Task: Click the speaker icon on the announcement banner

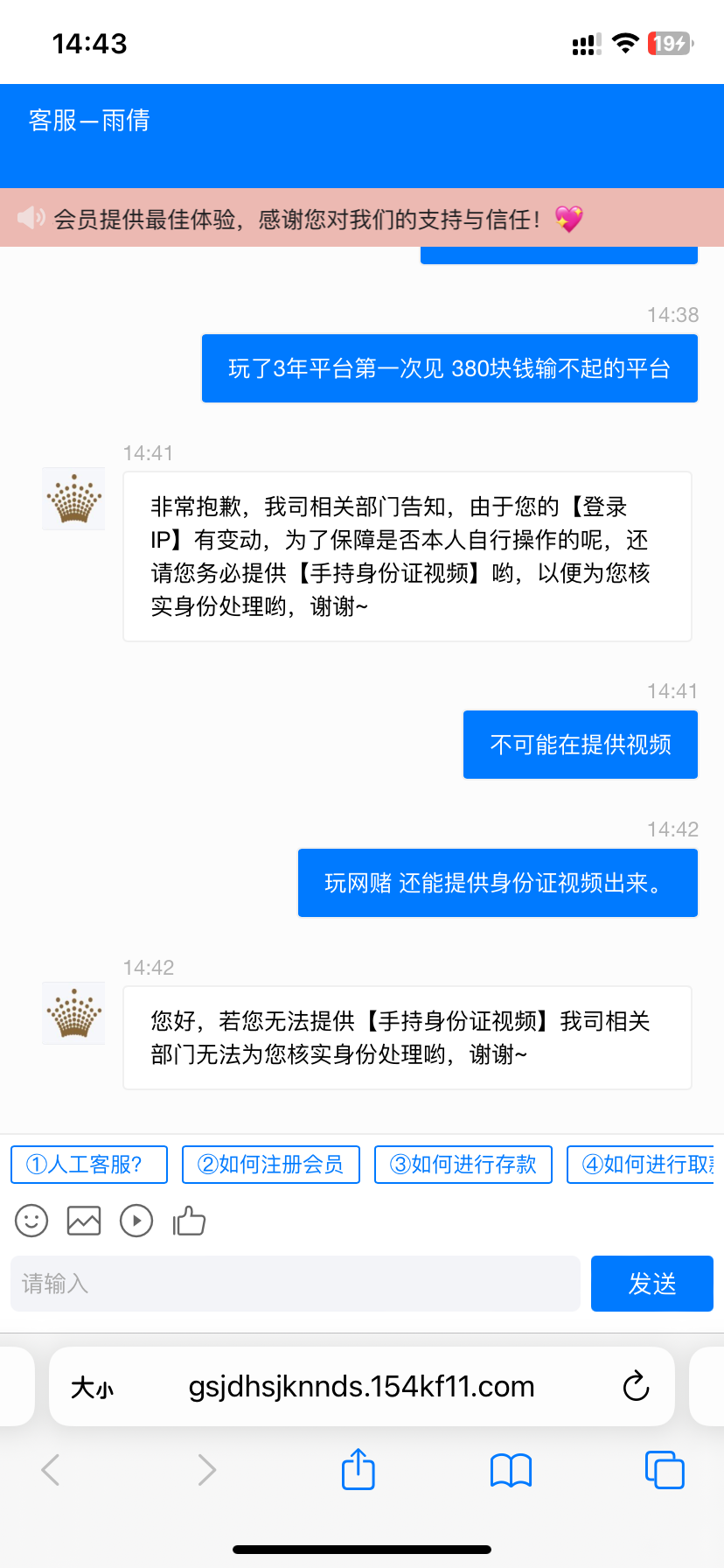Action: 31,217
